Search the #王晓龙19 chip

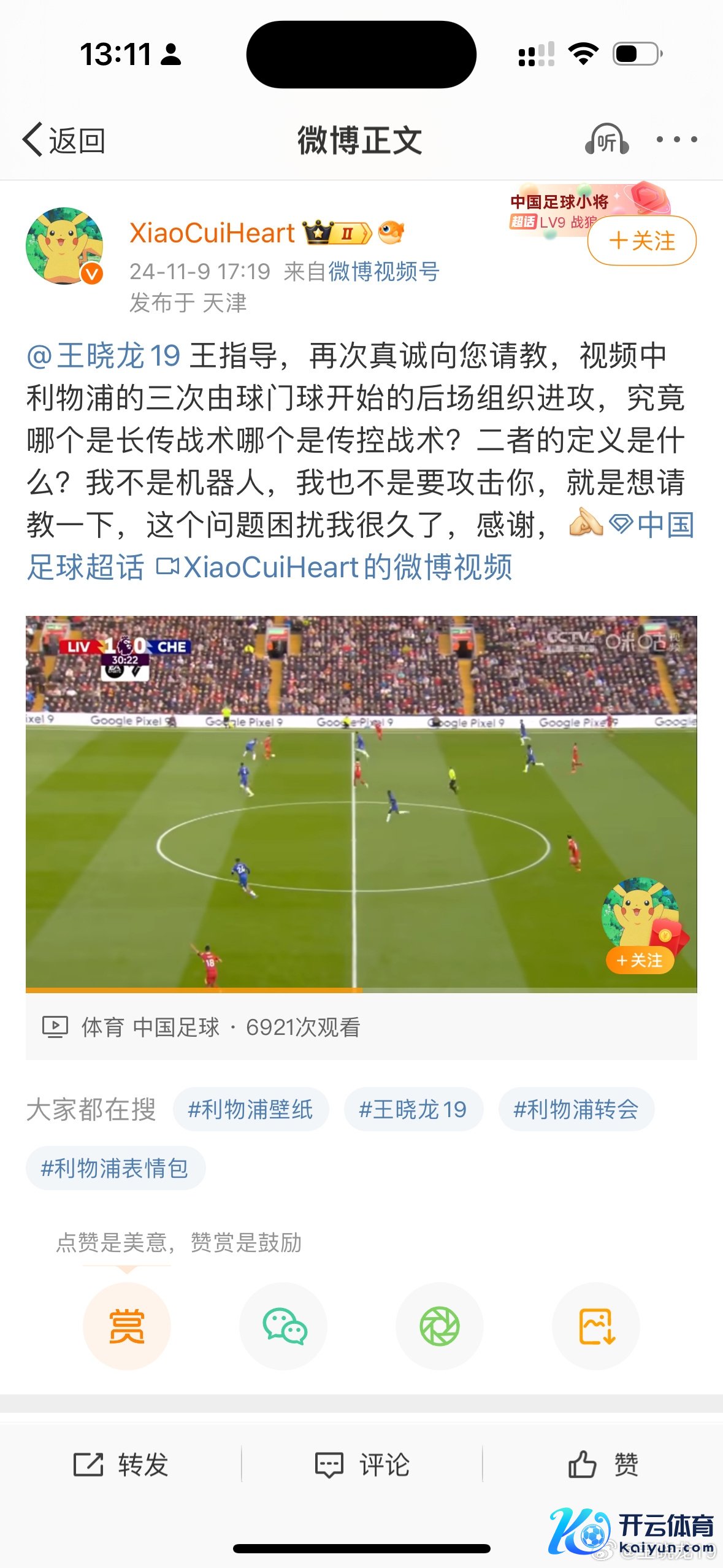413,1109
